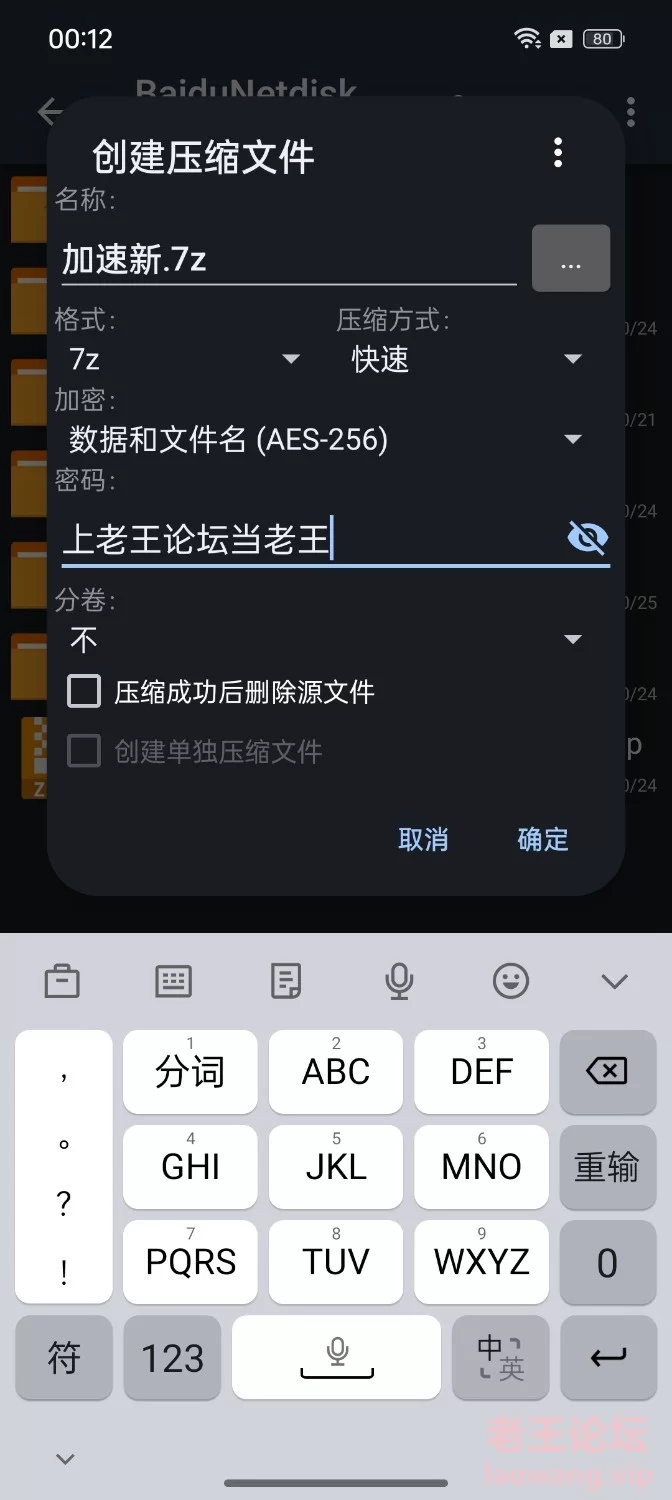
Task: Tap the archive name field 加速新.7z
Action: point(288,260)
